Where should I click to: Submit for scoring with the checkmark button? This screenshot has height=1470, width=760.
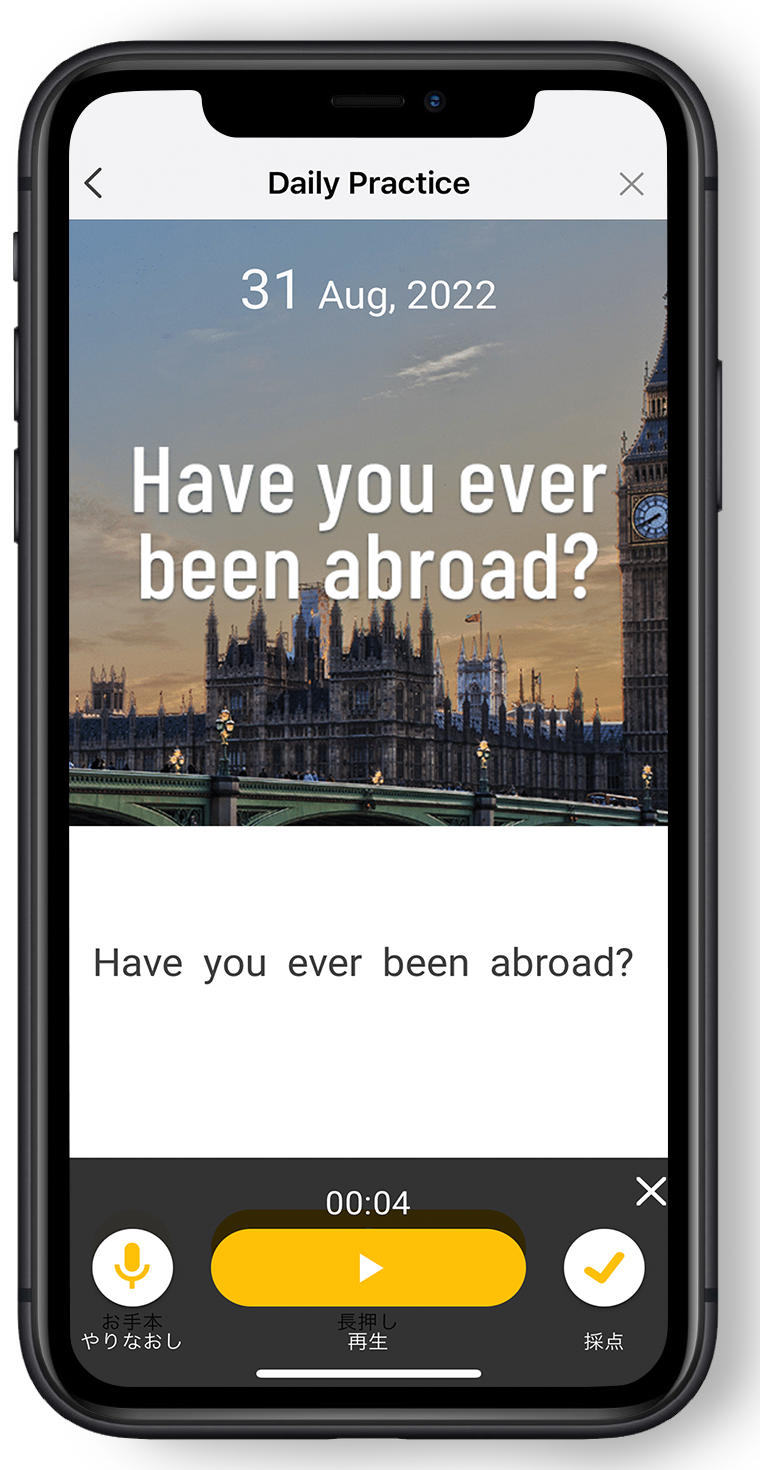click(x=604, y=1268)
